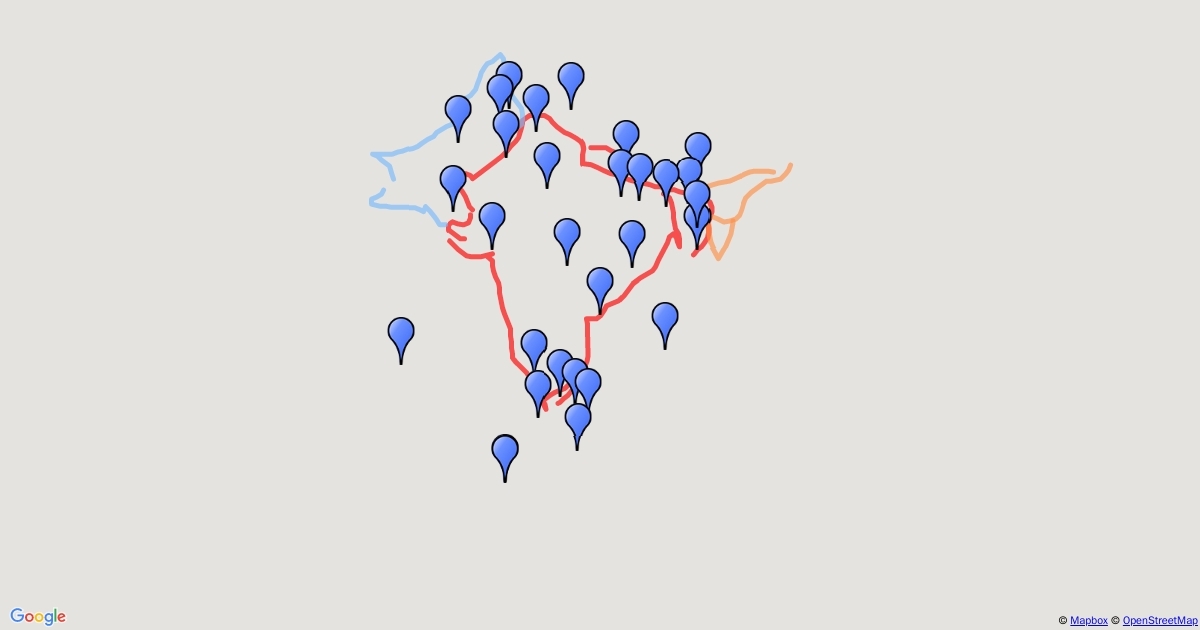Select the southernmost map pin

[x=505, y=458]
